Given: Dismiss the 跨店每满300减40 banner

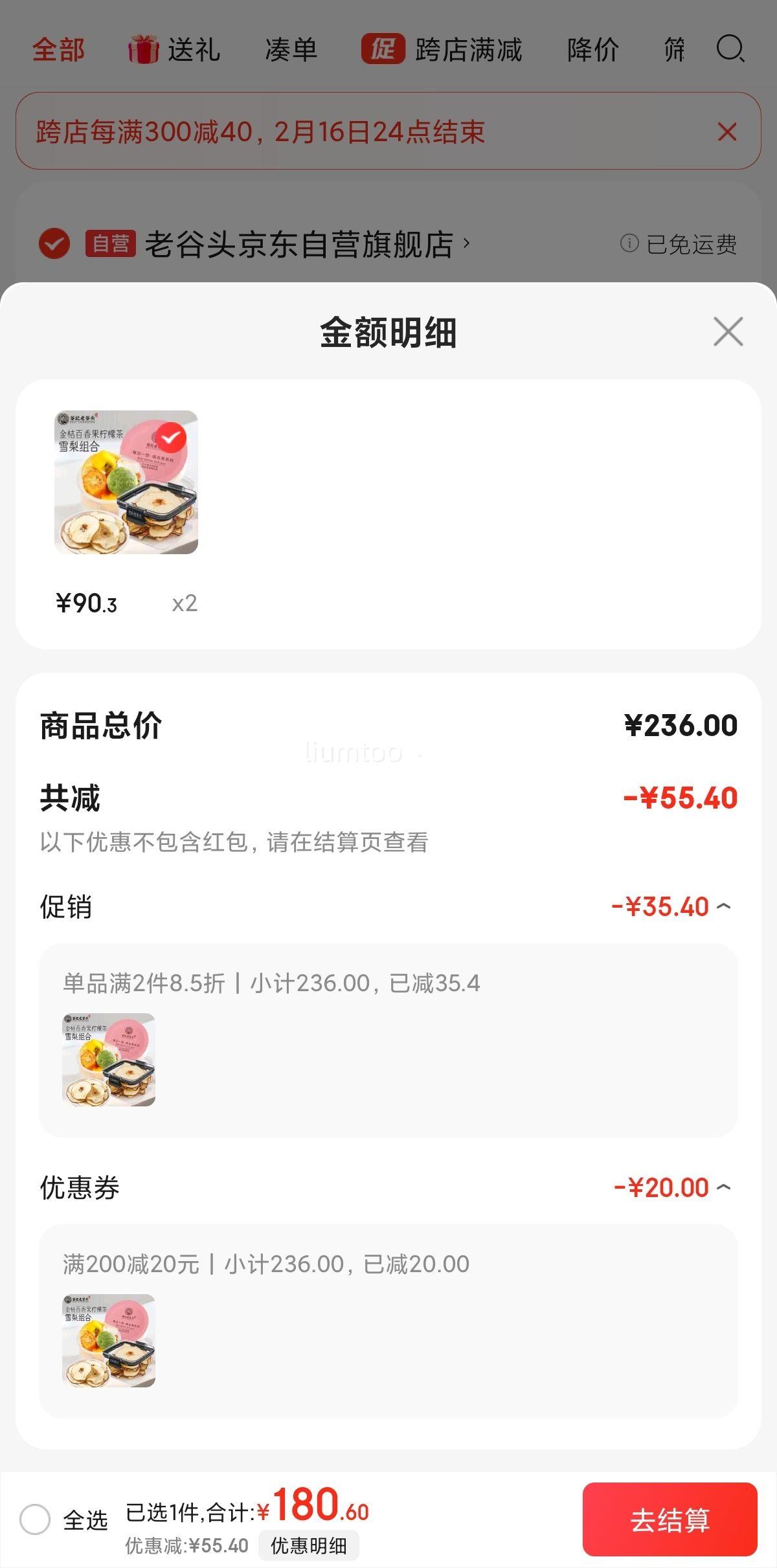Looking at the screenshot, I should [727, 132].
